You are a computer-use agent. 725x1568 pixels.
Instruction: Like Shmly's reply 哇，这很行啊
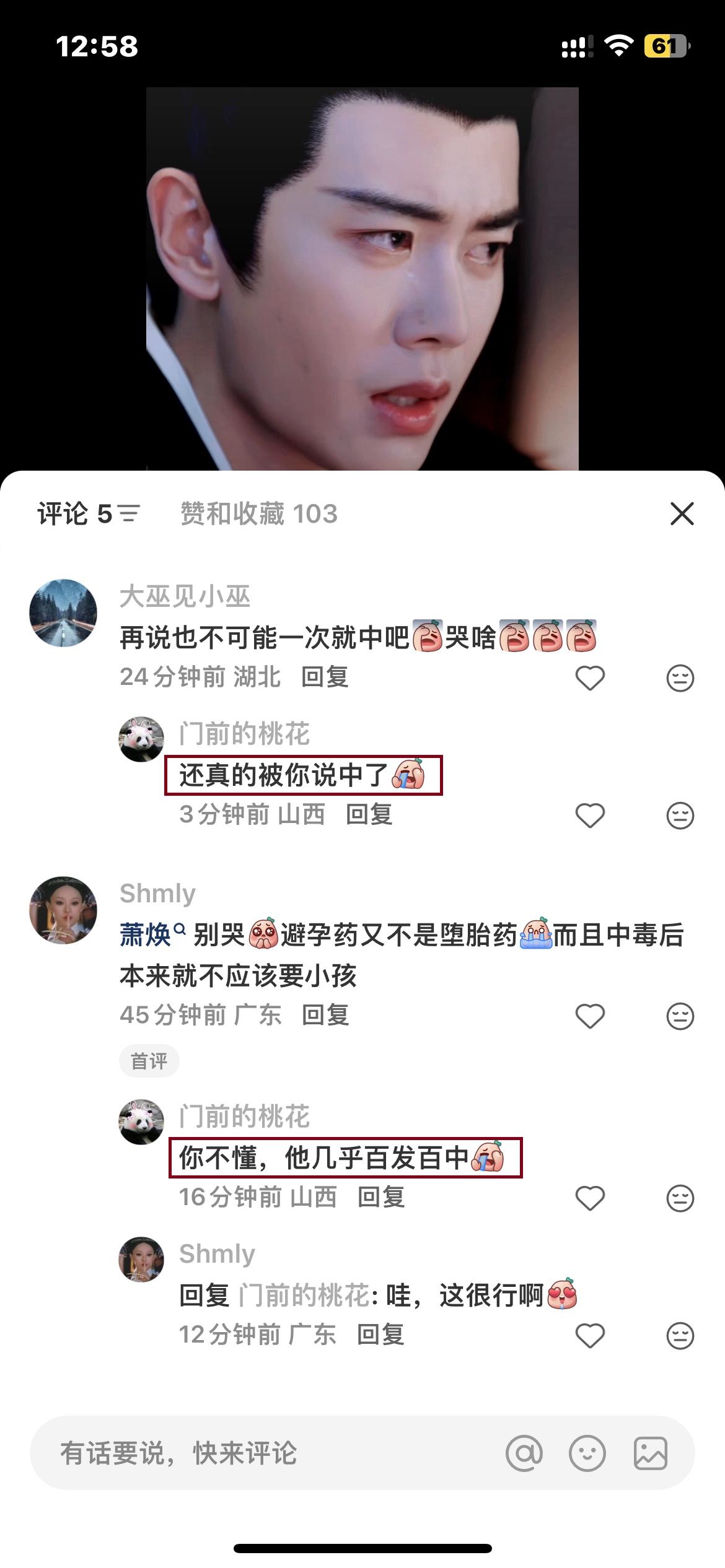point(589,1336)
